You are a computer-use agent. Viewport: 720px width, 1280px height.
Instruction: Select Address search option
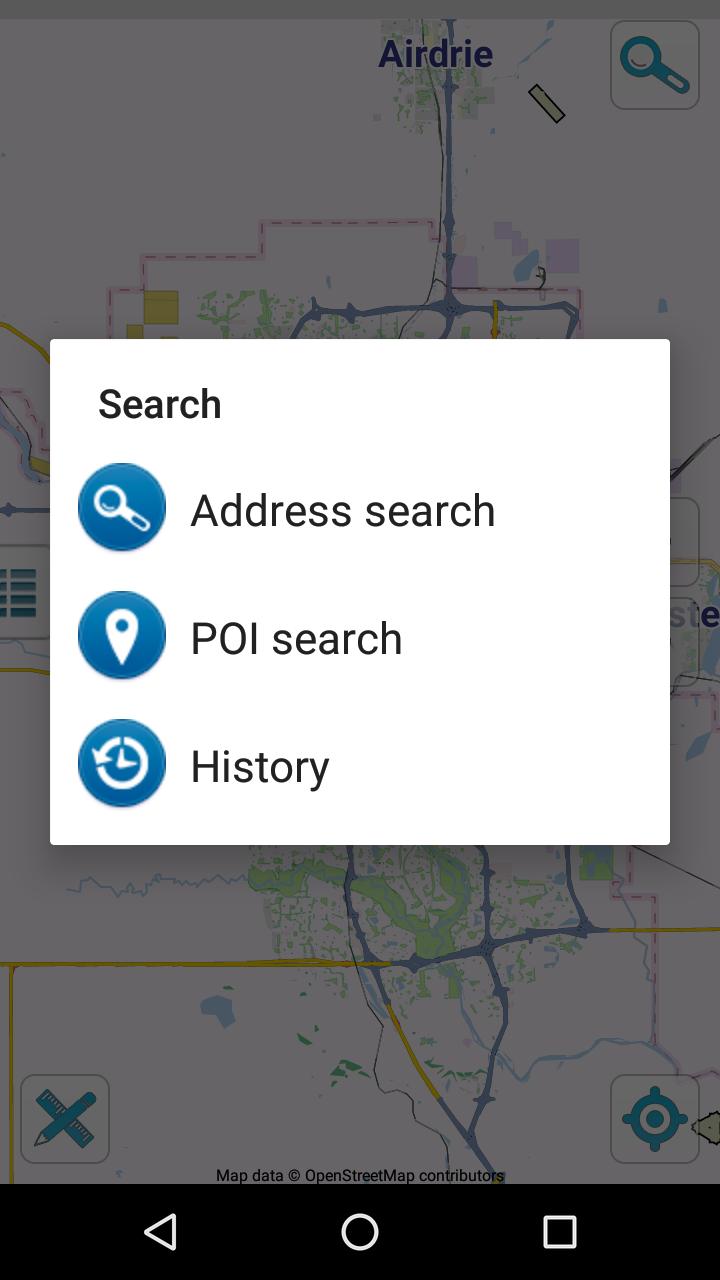point(342,509)
